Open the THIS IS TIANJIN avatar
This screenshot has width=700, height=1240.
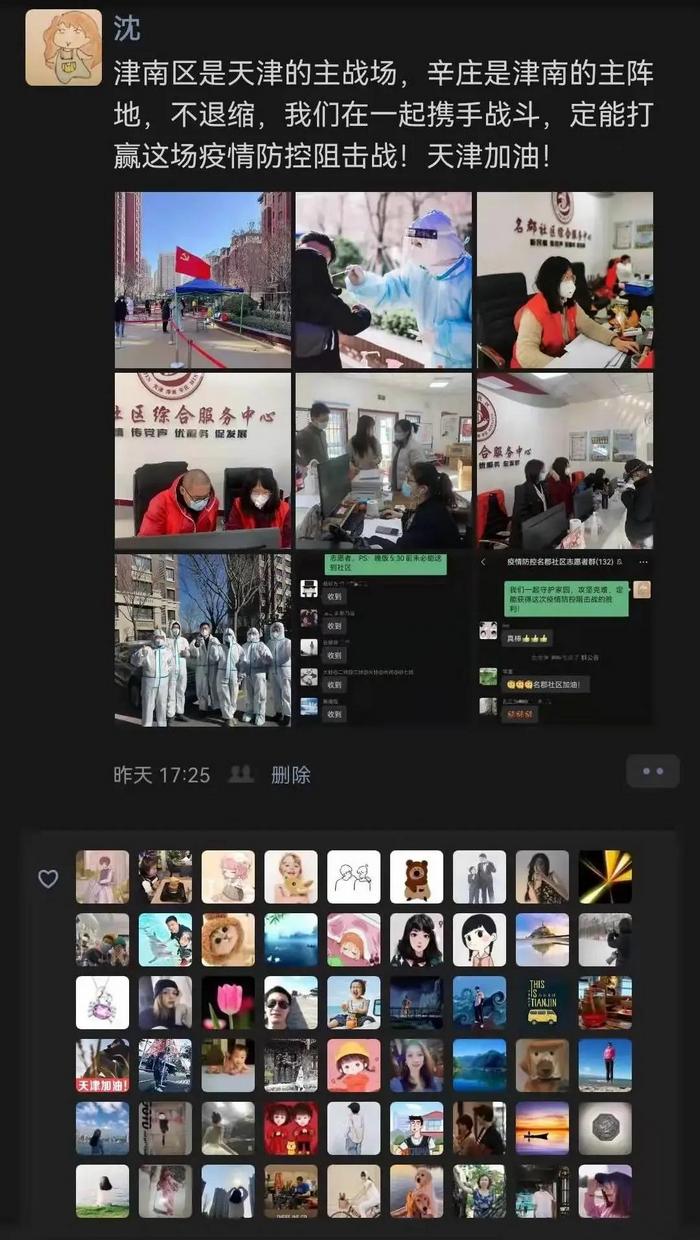(x=542, y=1002)
